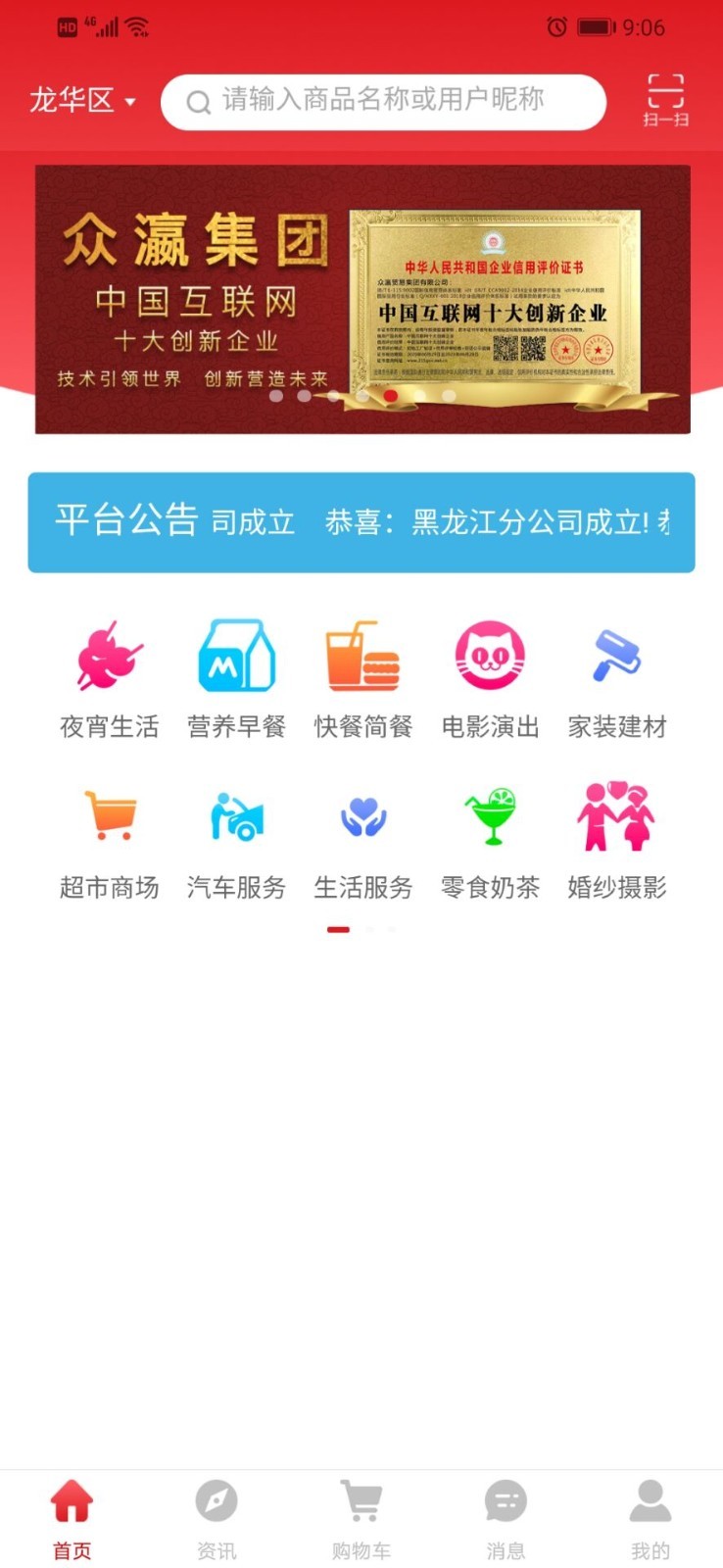
Task: Choose the 家装建材 category
Action: tap(616, 678)
